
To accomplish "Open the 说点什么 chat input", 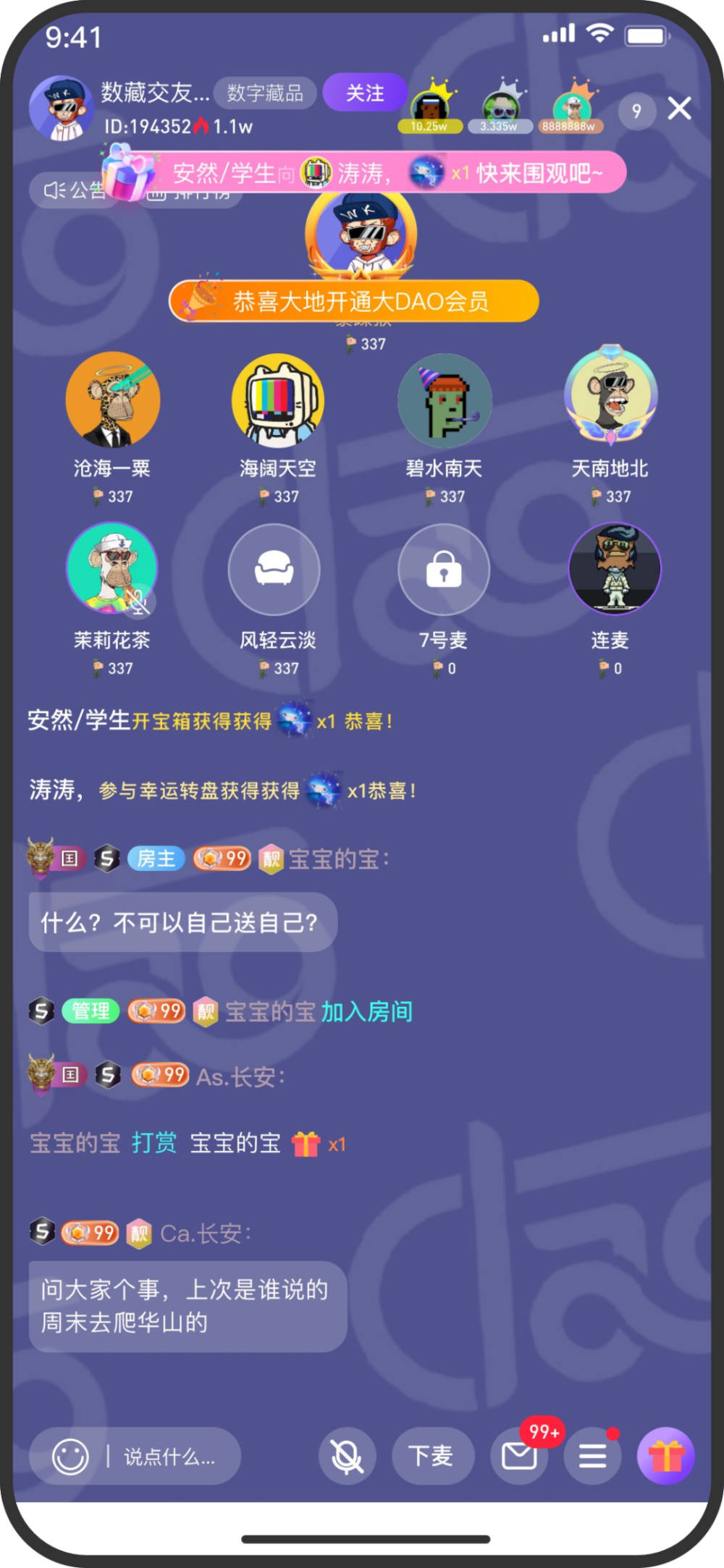I will [169, 1457].
